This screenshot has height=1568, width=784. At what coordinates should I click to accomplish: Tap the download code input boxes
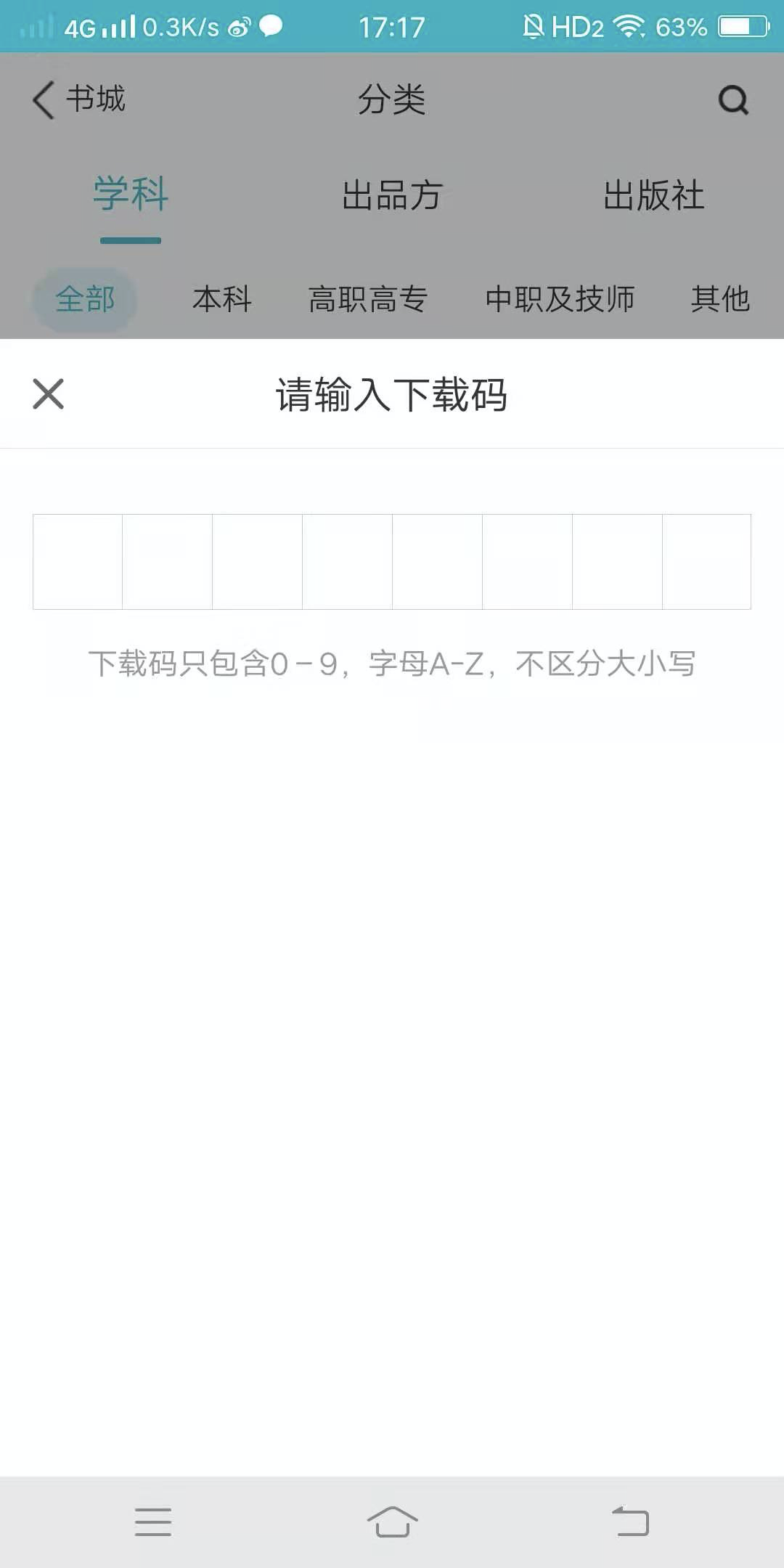pos(392,561)
